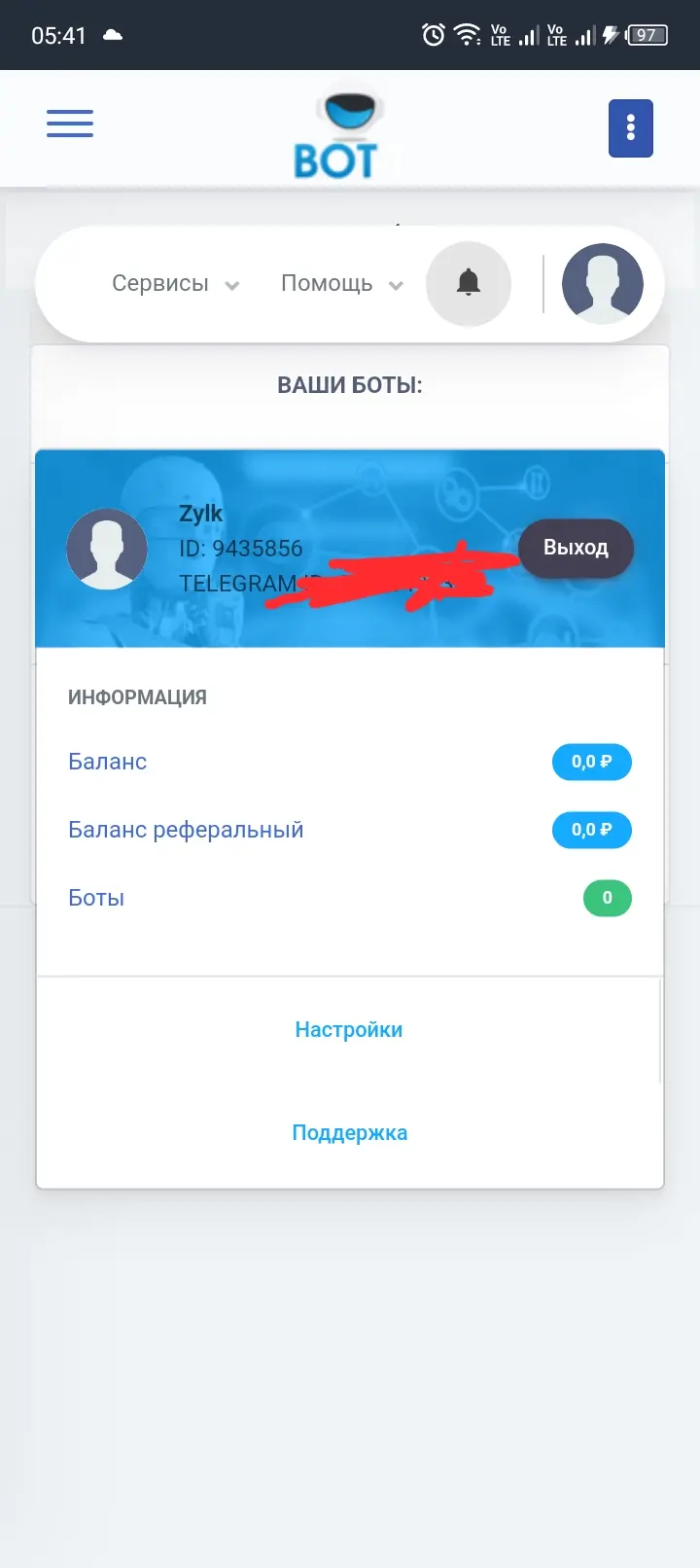Open the hamburger drawer menu
The height and width of the screenshot is (1568, 700).
(70, 124)
